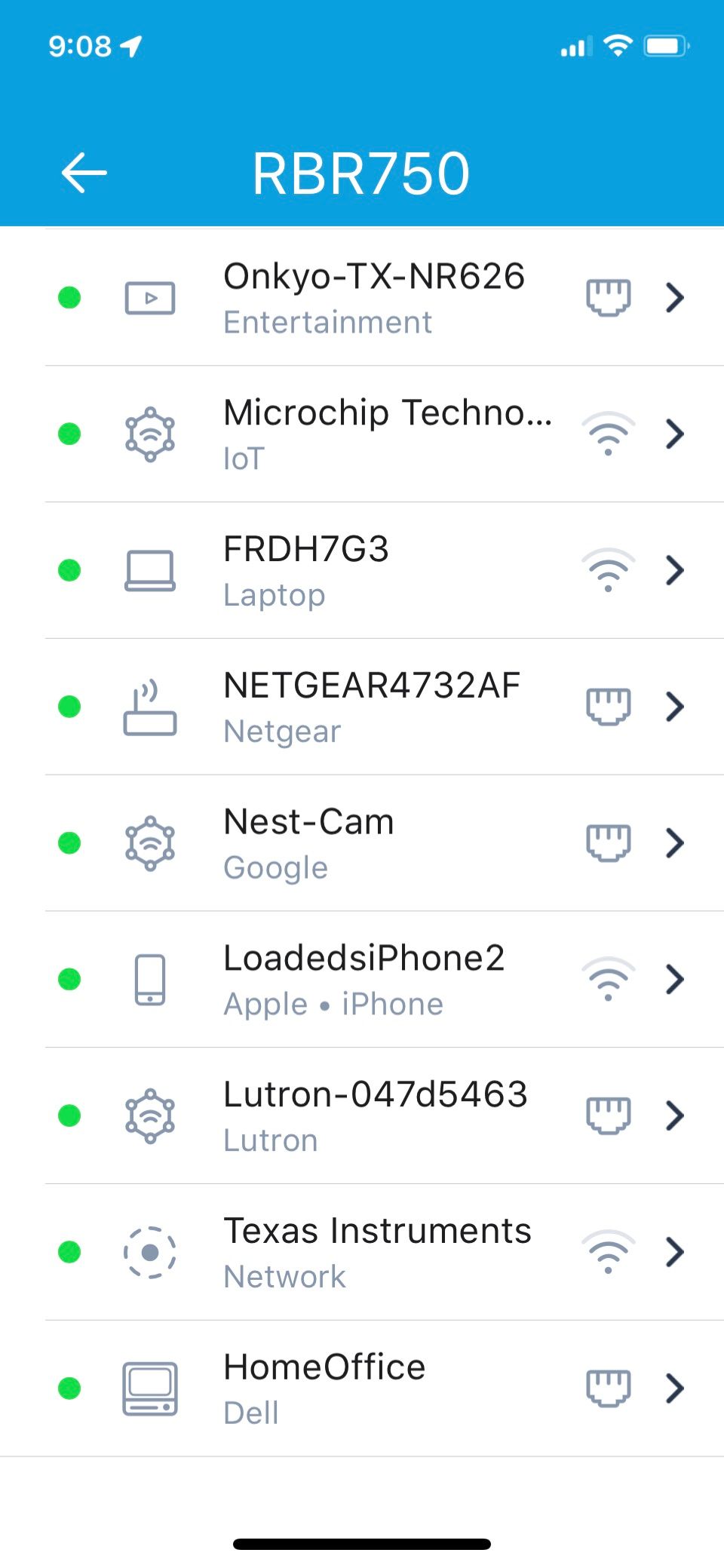The image size is (724, 1568).
Task: Click the laptop icon for FRDH7G3
Action: tap(150, 570)
